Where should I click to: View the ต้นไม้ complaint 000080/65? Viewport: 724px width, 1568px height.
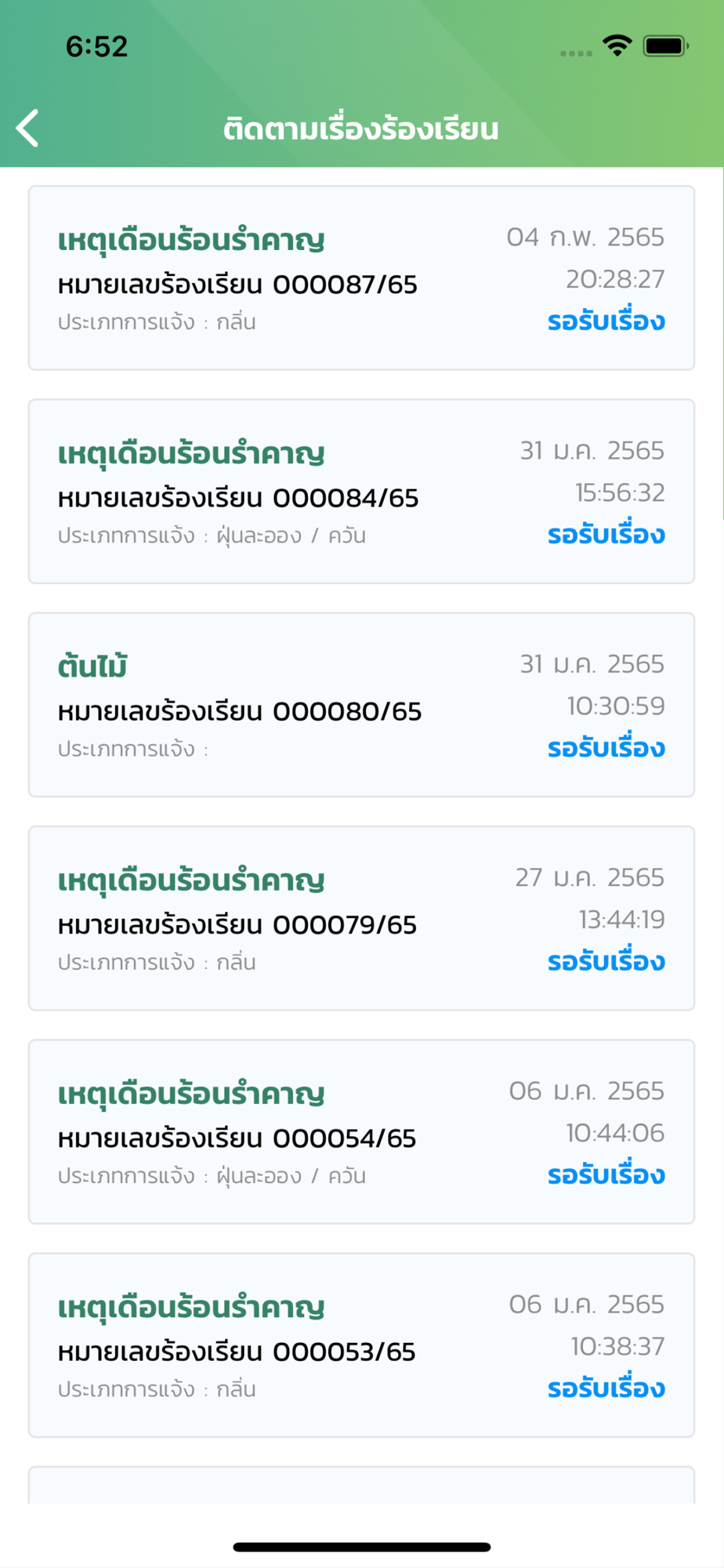pos(361,705)
